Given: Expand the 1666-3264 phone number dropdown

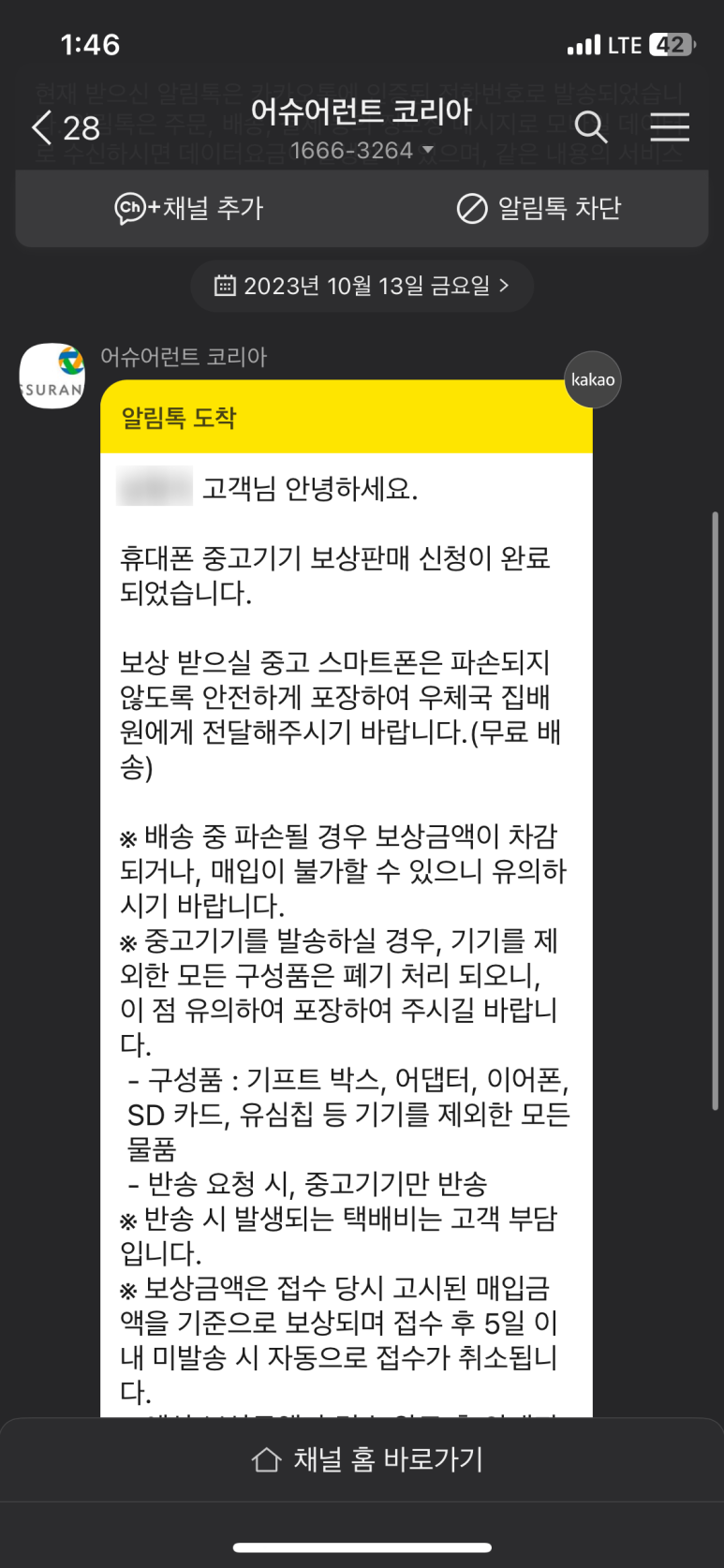Looking at the screenshot, I should click(x=362, y=151).
